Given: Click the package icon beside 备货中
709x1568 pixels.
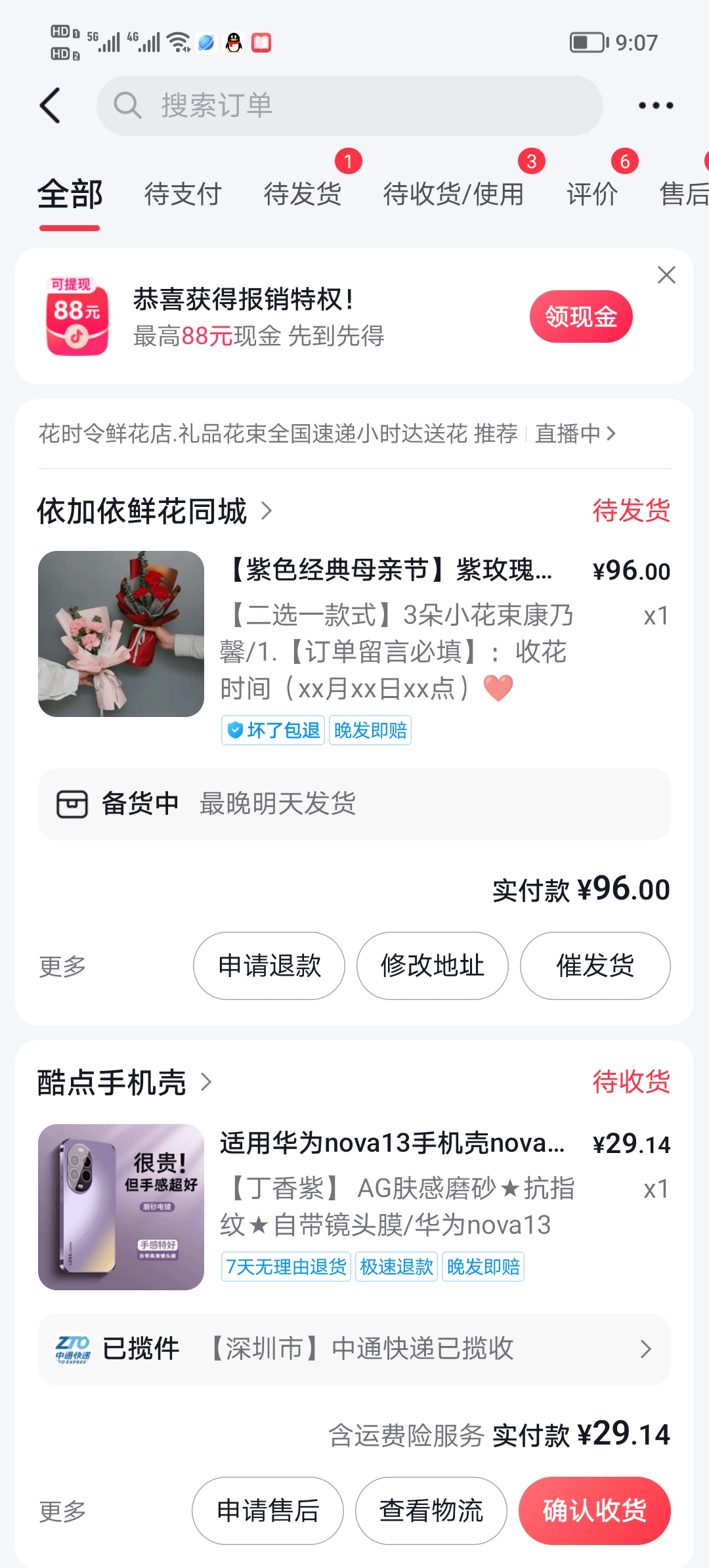Looking at the screenshot, I should coord(74,804).
